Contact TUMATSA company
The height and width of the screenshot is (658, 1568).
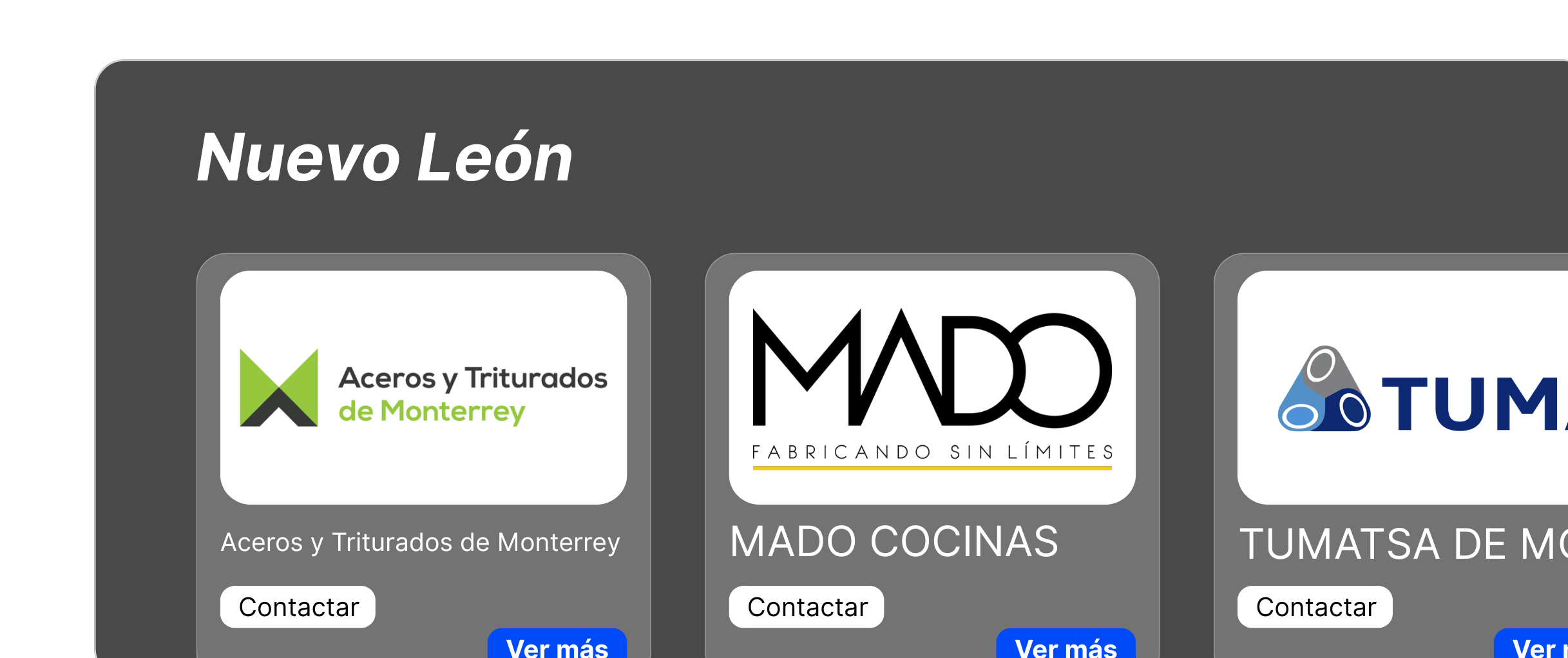point(1315,606)
